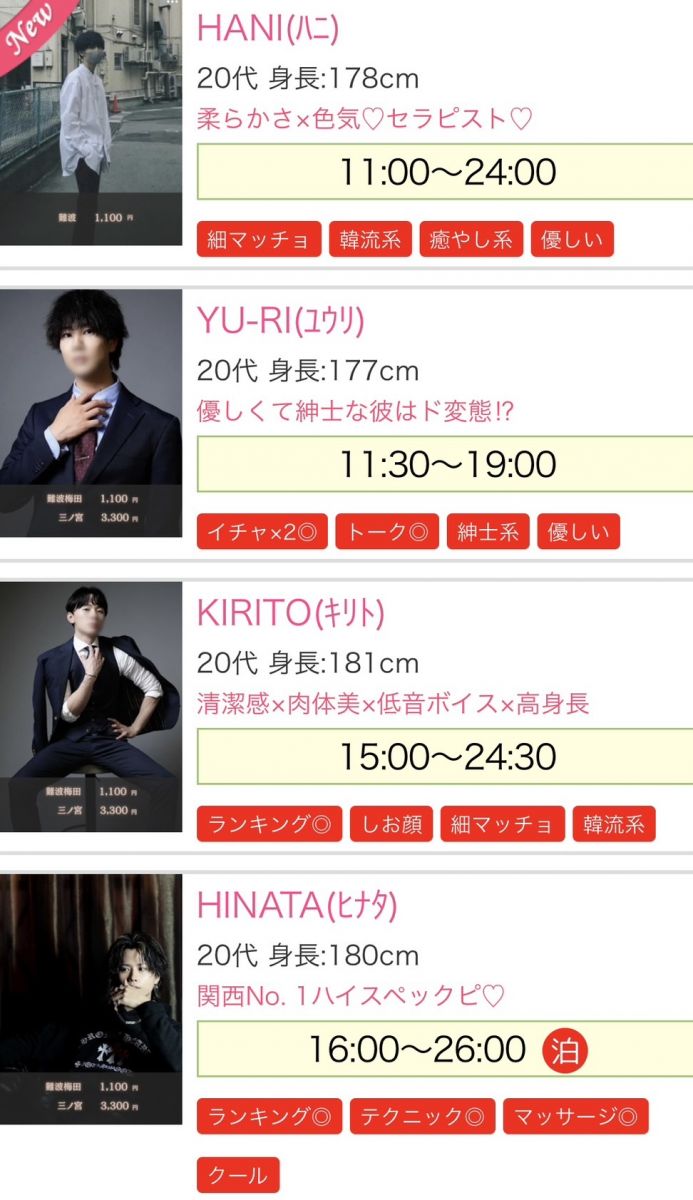Open HINATA's profile photo
Viewport: 693px width, 1200px height.
pos(91,999)
